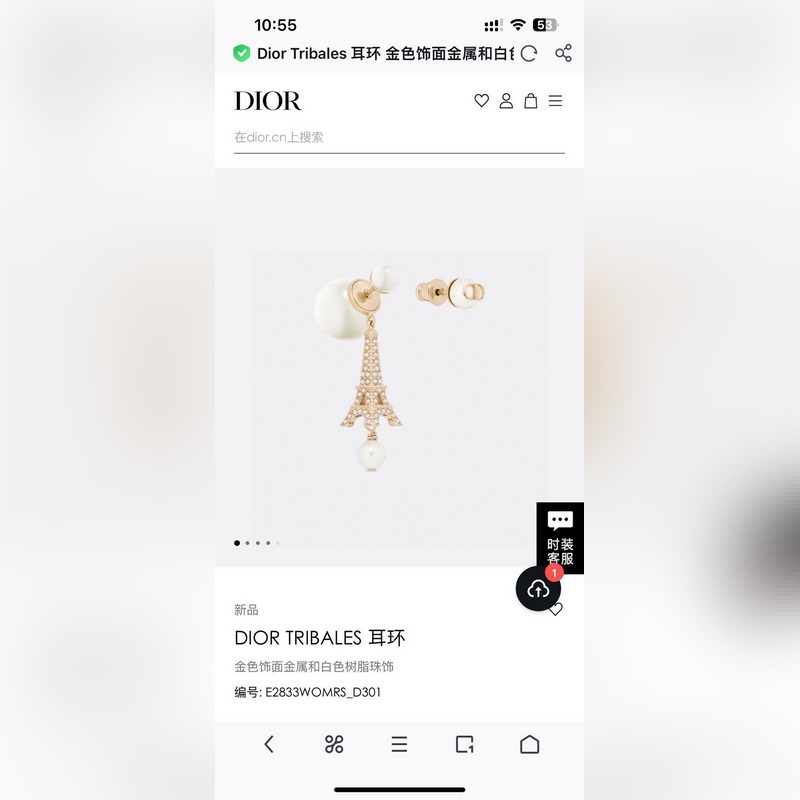The width and height of the screenshot is (800, 800).
Task: Go to the browser home page
Action: point(529,744)
